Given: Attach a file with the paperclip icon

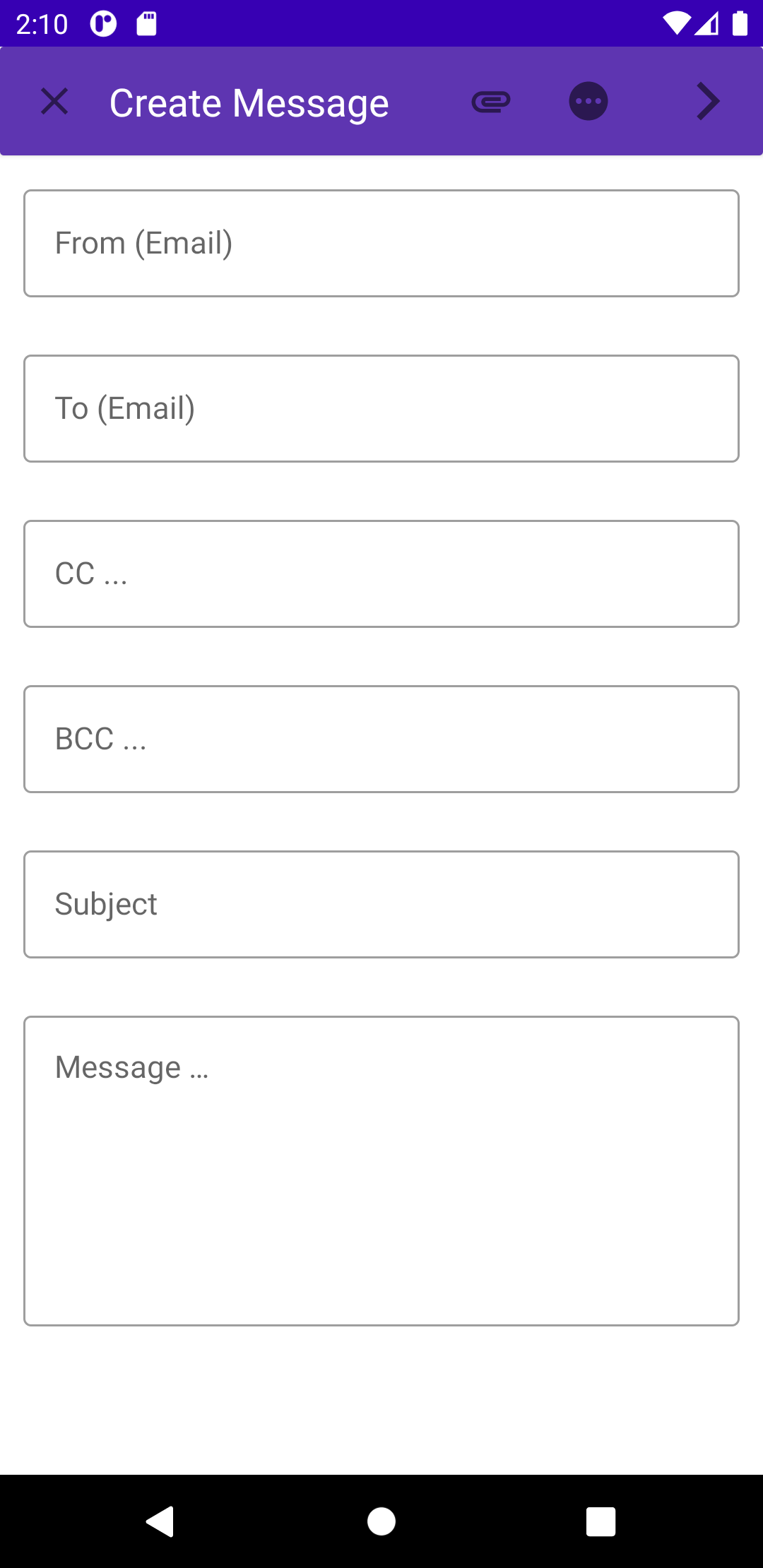Looking at the screenshot, I should coord(491,102).
